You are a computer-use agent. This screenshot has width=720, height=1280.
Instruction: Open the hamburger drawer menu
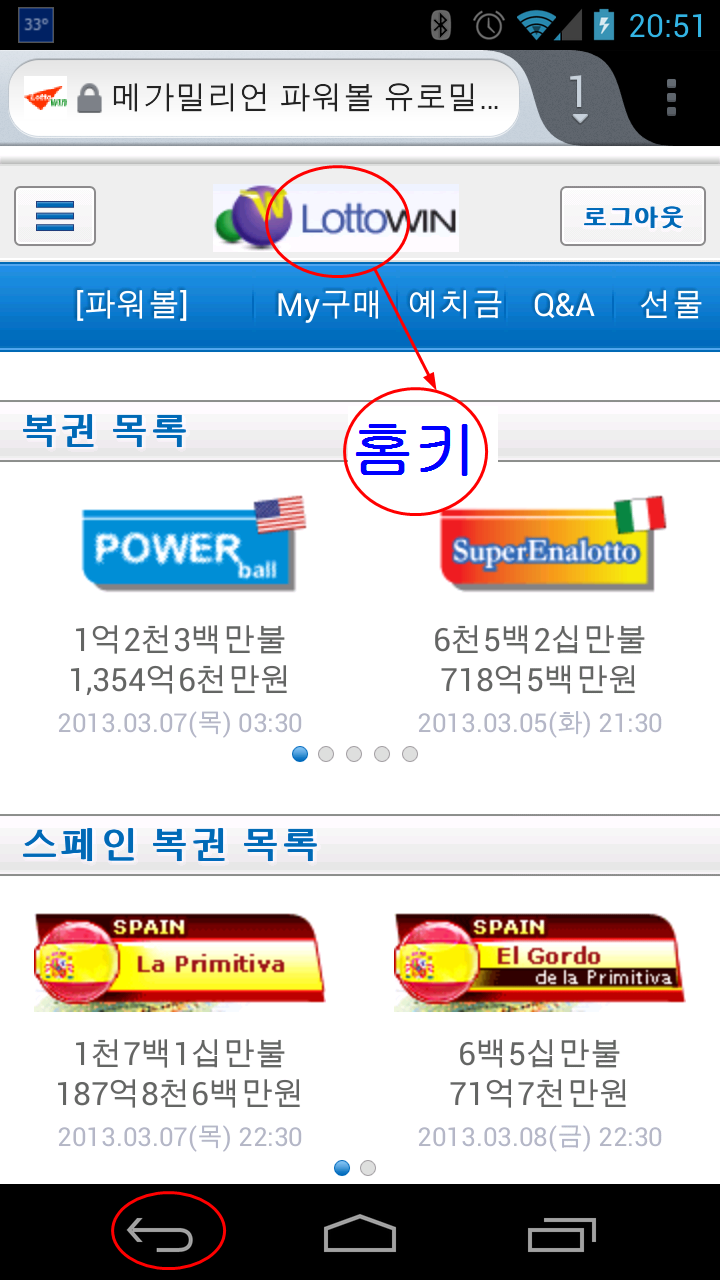(x=55, y=216)
